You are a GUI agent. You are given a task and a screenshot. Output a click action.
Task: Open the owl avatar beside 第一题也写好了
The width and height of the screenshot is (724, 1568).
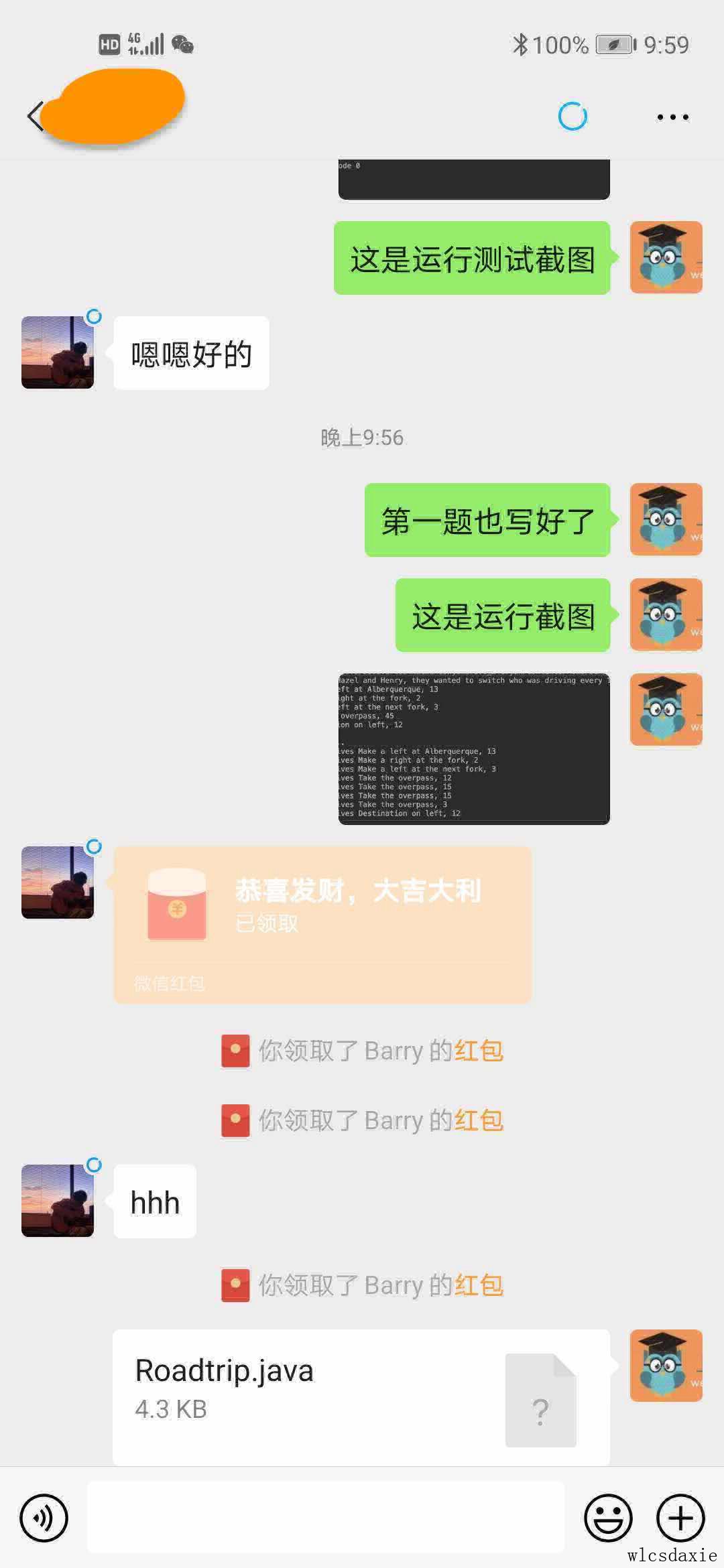(666, 519)
